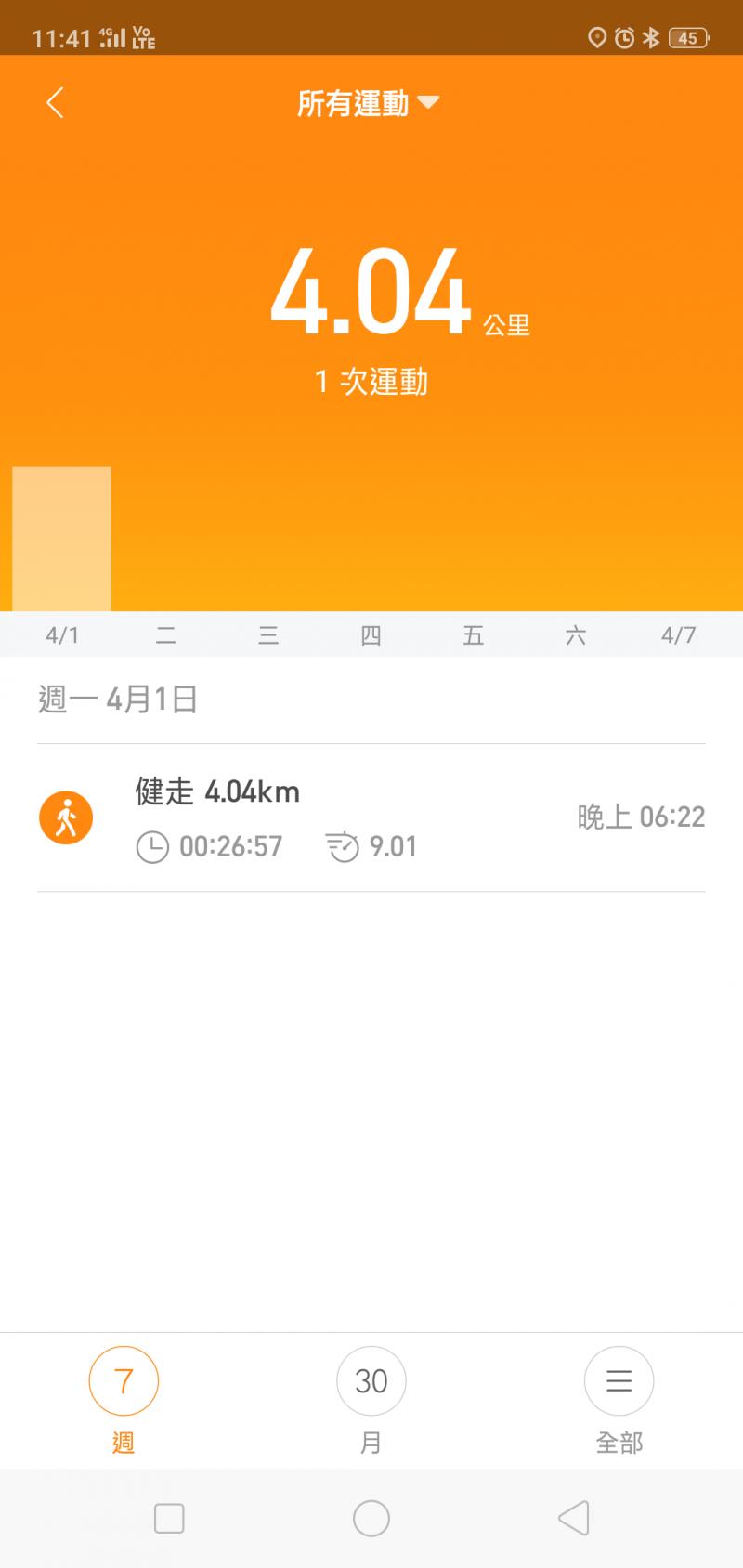
Task: Show 全部 all workout records
Action: (619, 1399)
